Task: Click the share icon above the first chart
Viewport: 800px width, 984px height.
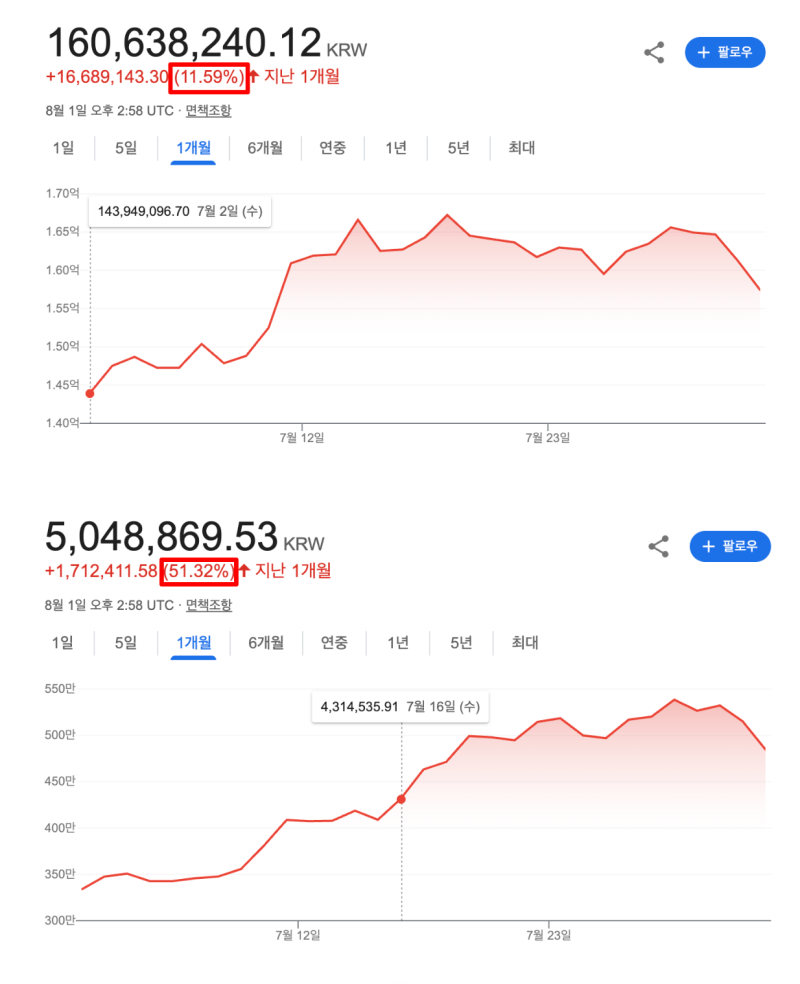Action: tap(654, 53)
